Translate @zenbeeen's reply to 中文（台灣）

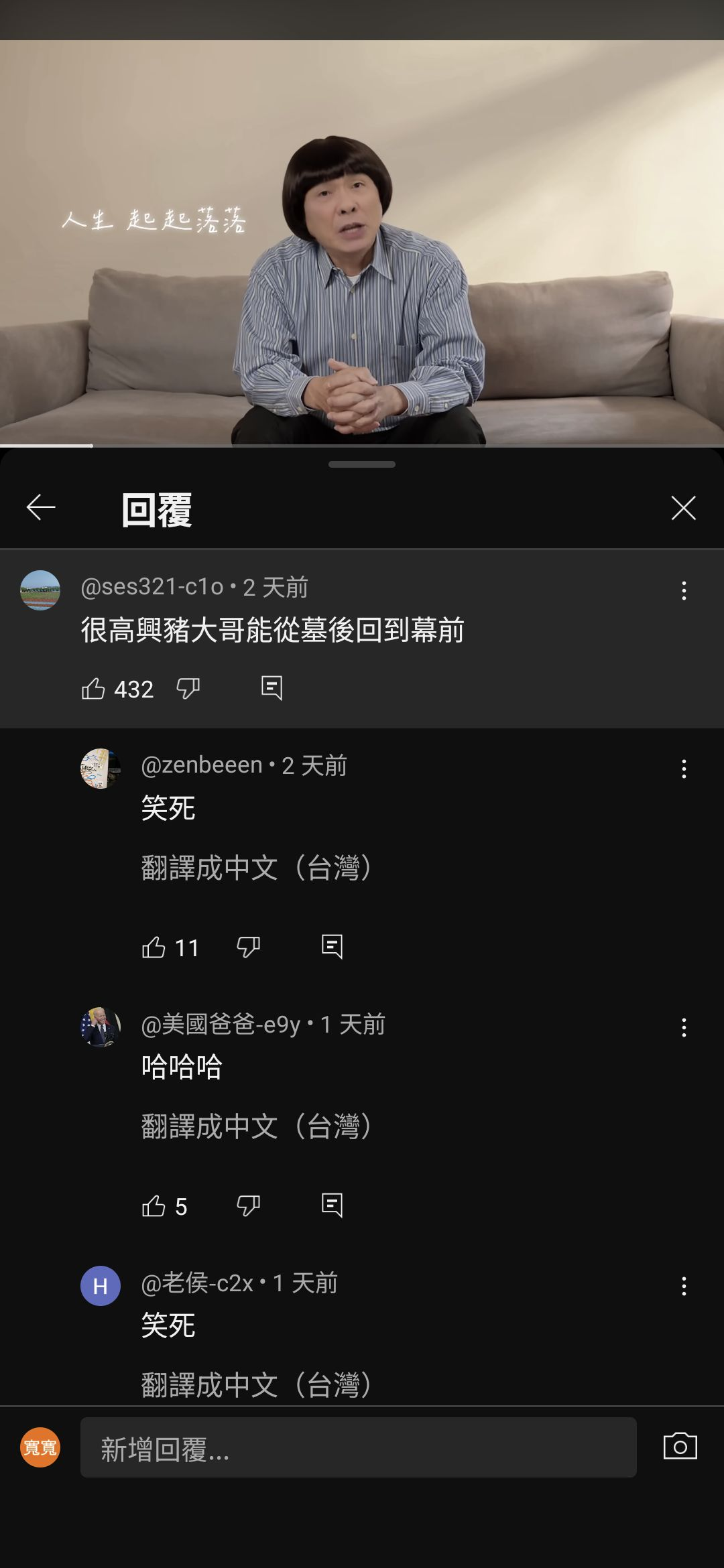pos(257,868)
